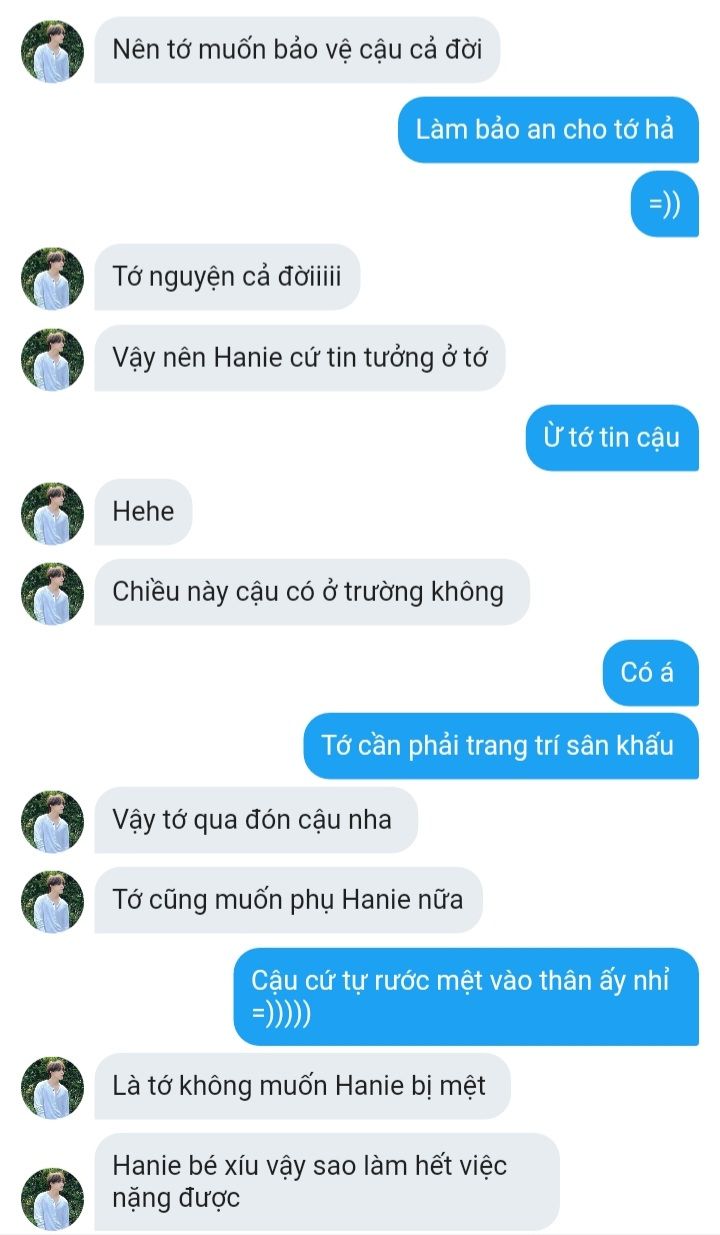Open avatar beside "Tớ cũng muốn phụ Hanie nữa"
Screen dimensions: 720x1235
[x=52, y=901]
